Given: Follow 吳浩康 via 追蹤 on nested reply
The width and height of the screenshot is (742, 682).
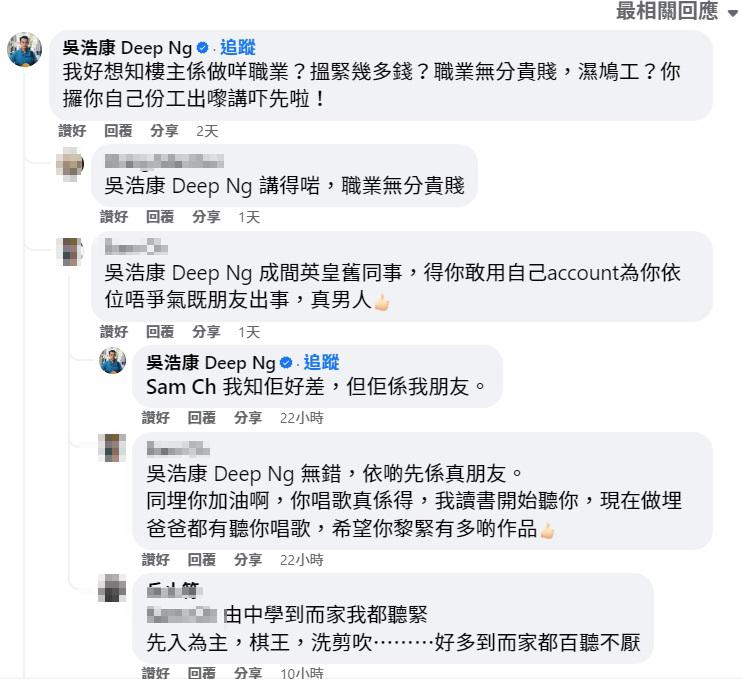Looking at the screenshot, I should pos(322,362).
